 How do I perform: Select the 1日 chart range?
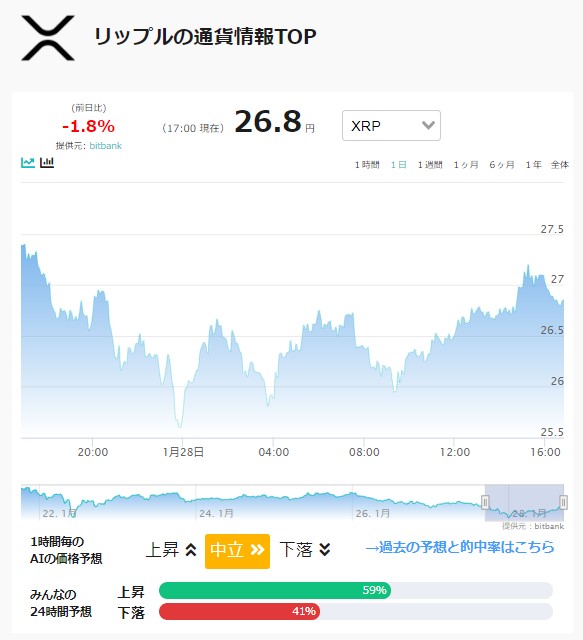pos(398,164)
